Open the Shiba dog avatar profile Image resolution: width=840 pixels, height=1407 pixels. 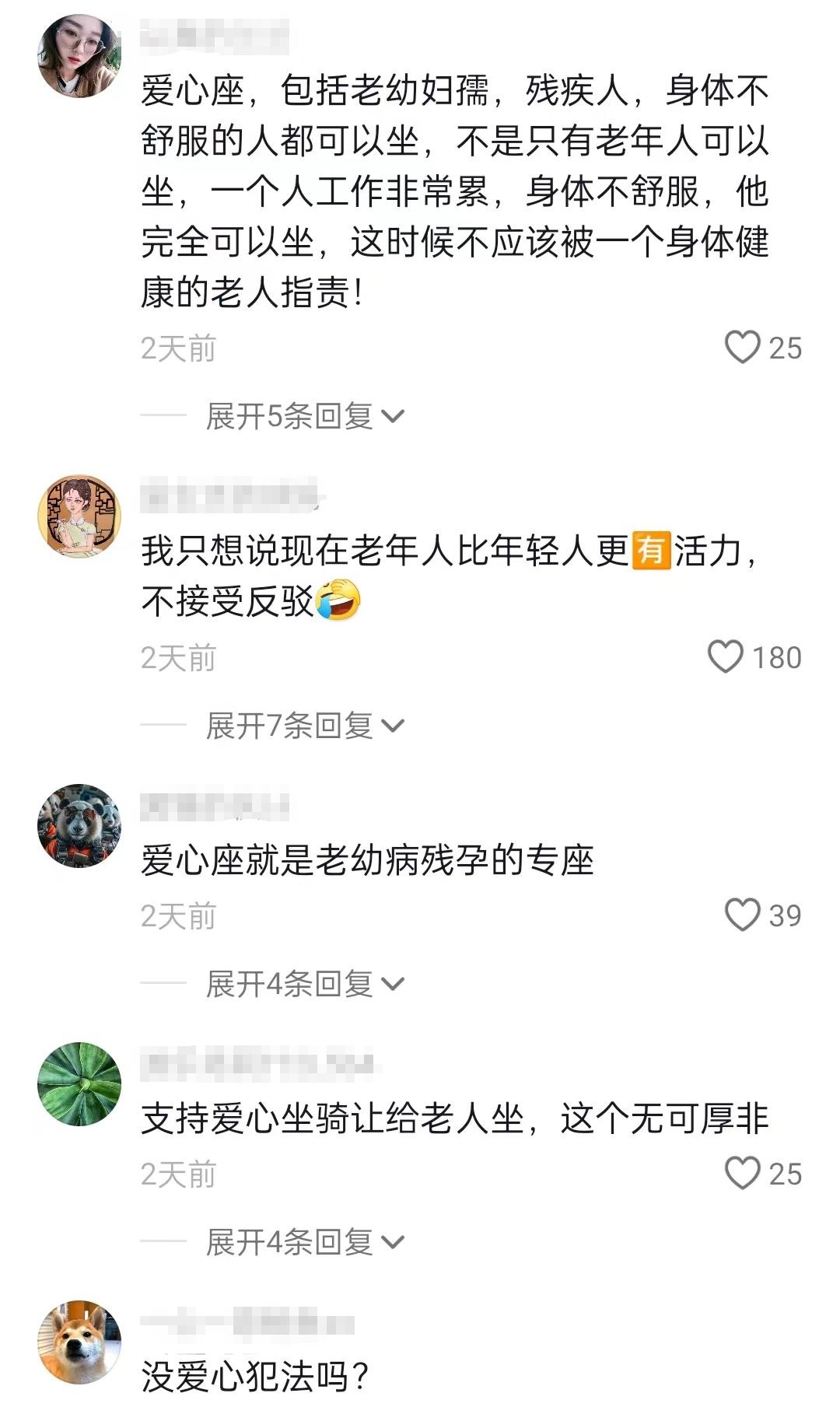click(79, 1342)
